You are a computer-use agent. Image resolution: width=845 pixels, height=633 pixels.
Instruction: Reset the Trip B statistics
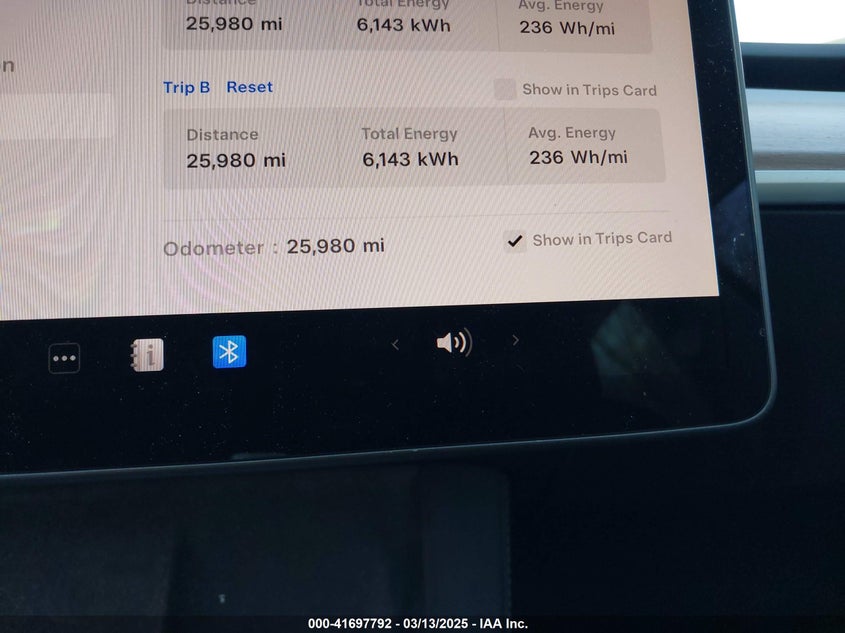pyautogui.click(x=249, y=87)
